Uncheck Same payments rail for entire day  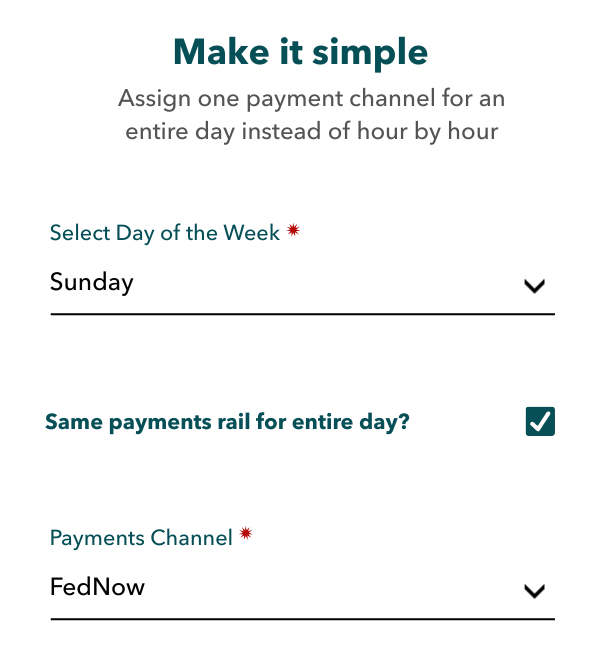[x=540, y=422]
